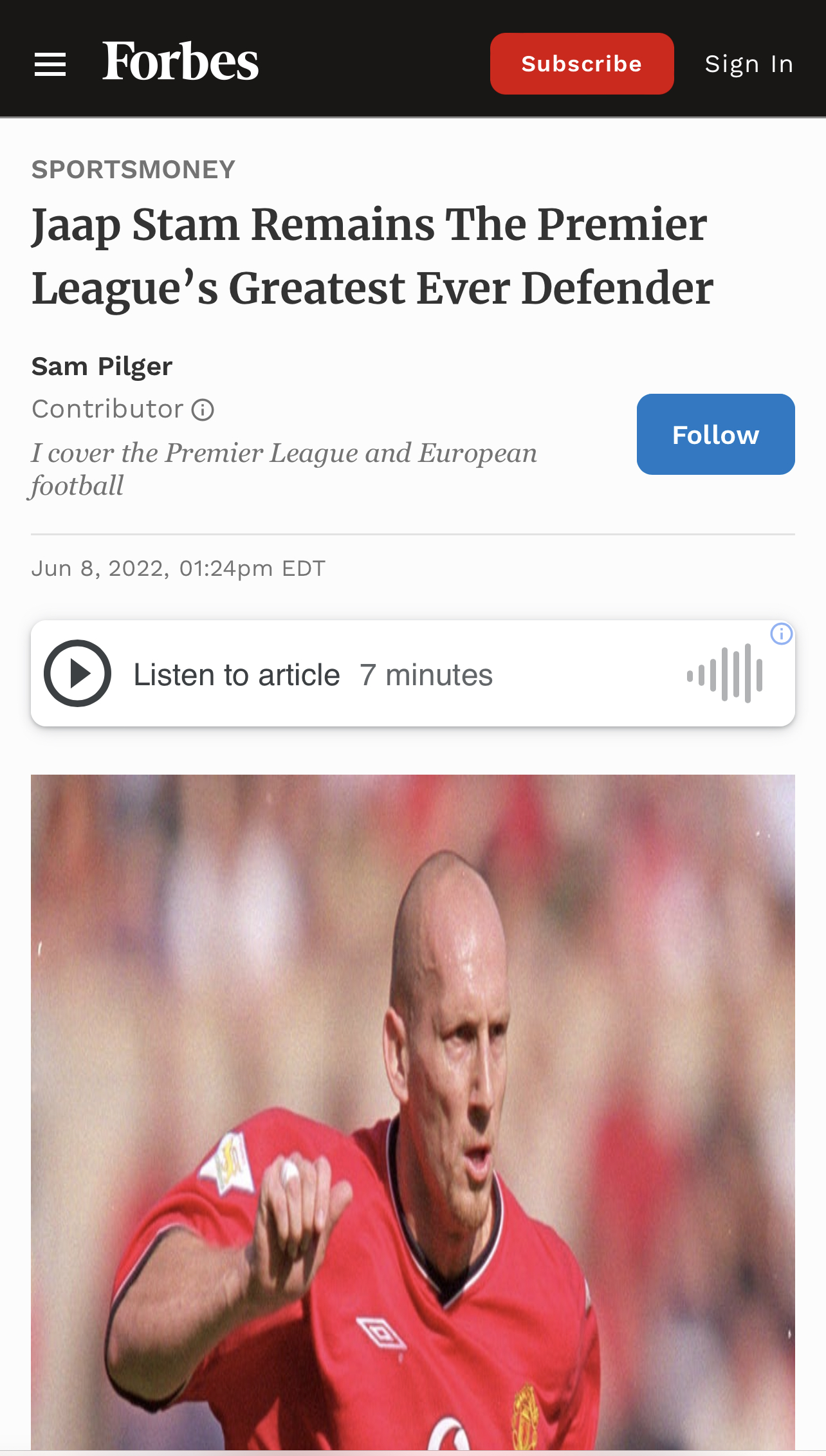The width and height of the screenshot is (826, 1456).
Task: Tap the red Subscribe button
Action: point(582,64)
